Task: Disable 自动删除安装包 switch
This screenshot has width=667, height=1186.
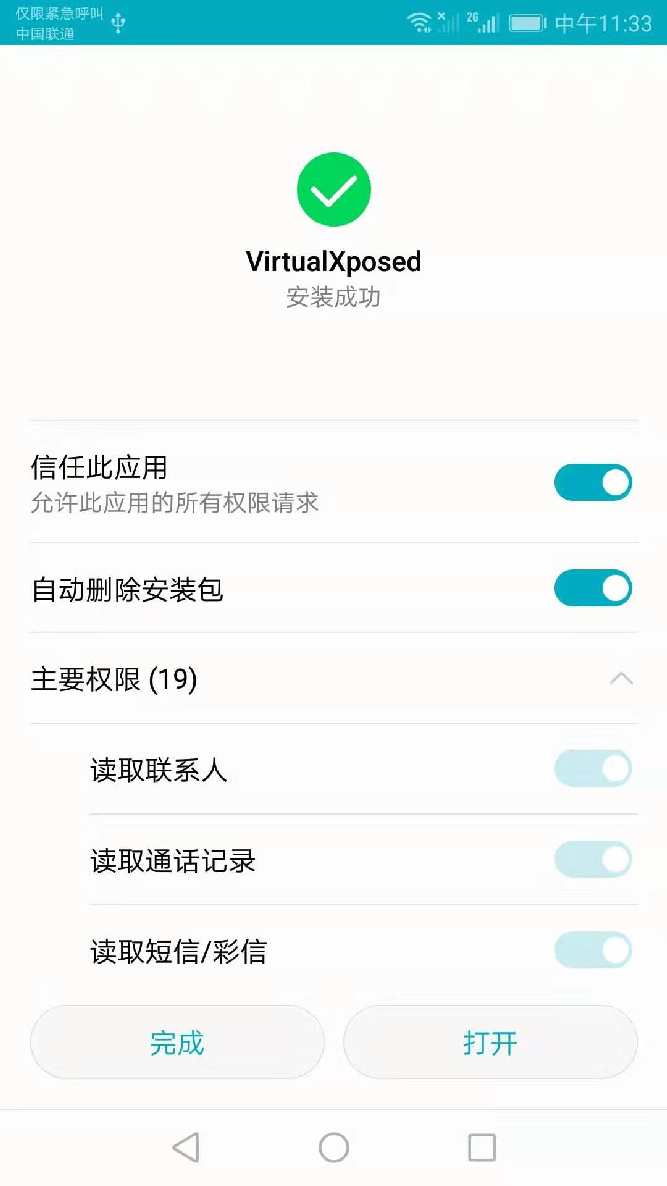Action: (593, 588)
